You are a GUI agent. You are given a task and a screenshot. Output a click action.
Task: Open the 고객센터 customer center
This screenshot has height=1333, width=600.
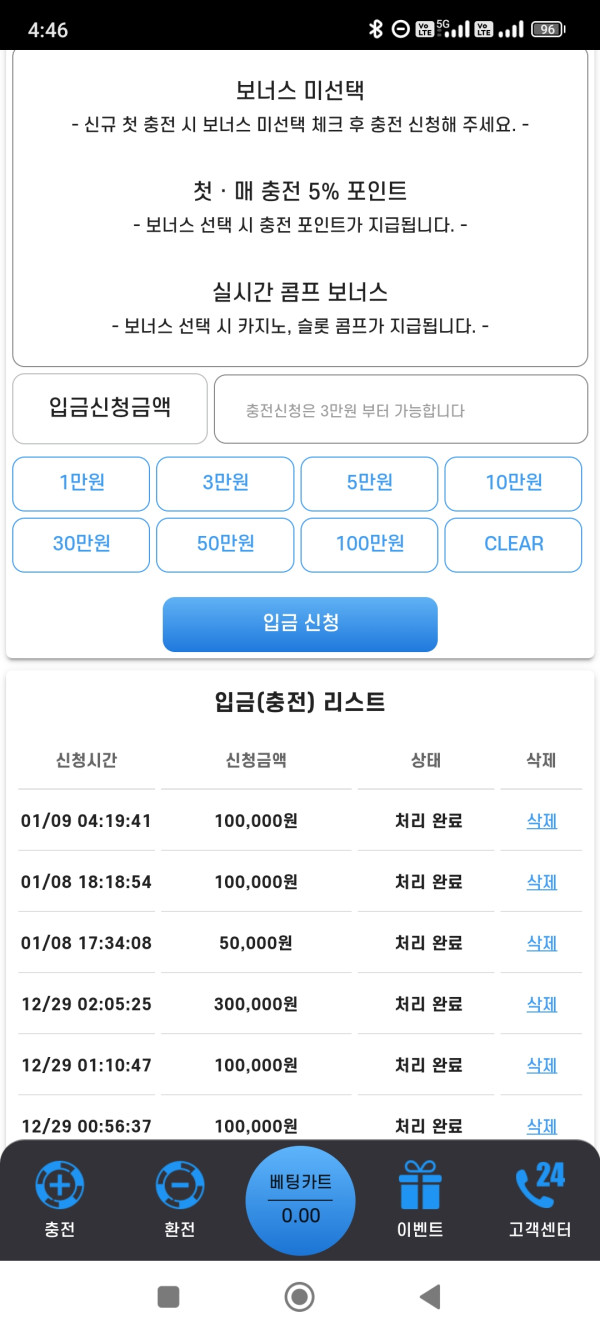[x=540, y=1200]
